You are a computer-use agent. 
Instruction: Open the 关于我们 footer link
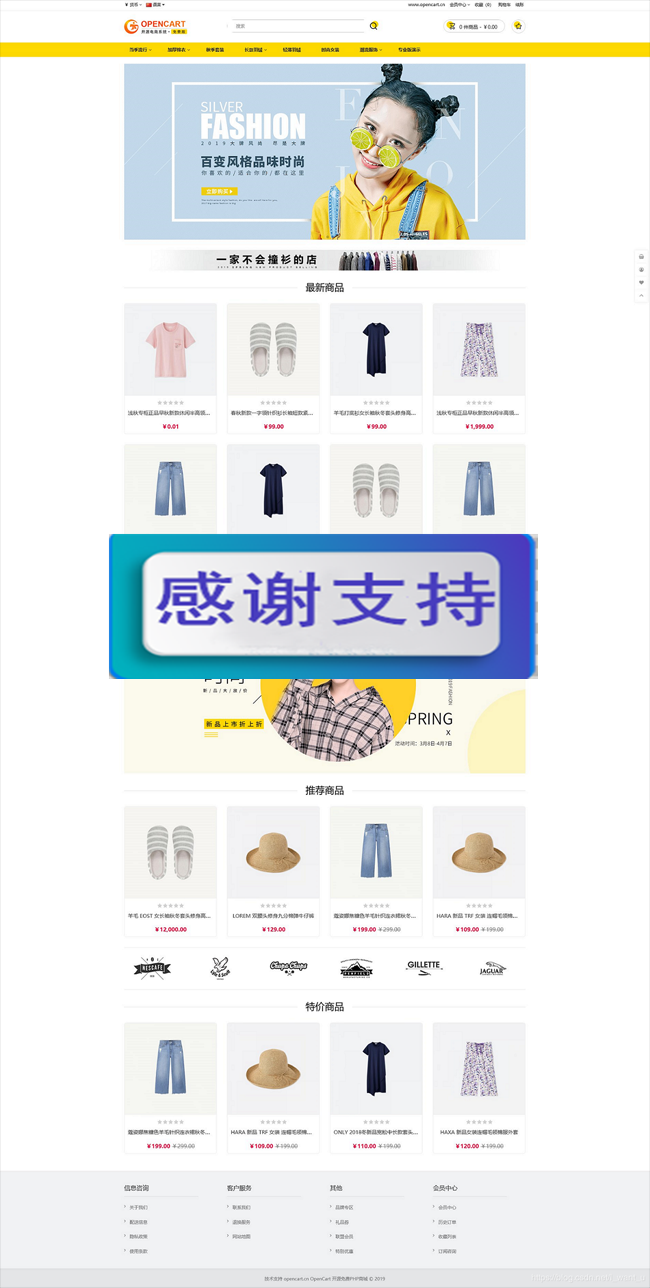pyautogui.click(x=138, y=1207)
